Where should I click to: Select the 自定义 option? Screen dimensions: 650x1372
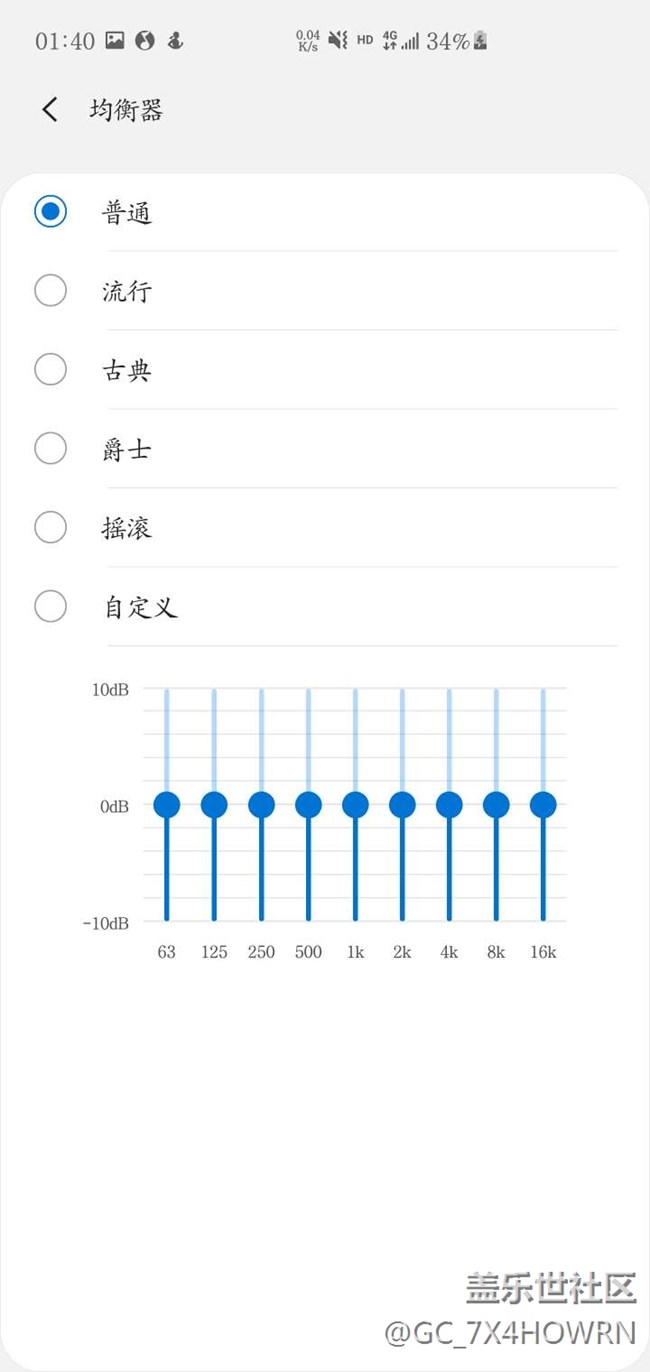tap(51, 607)
